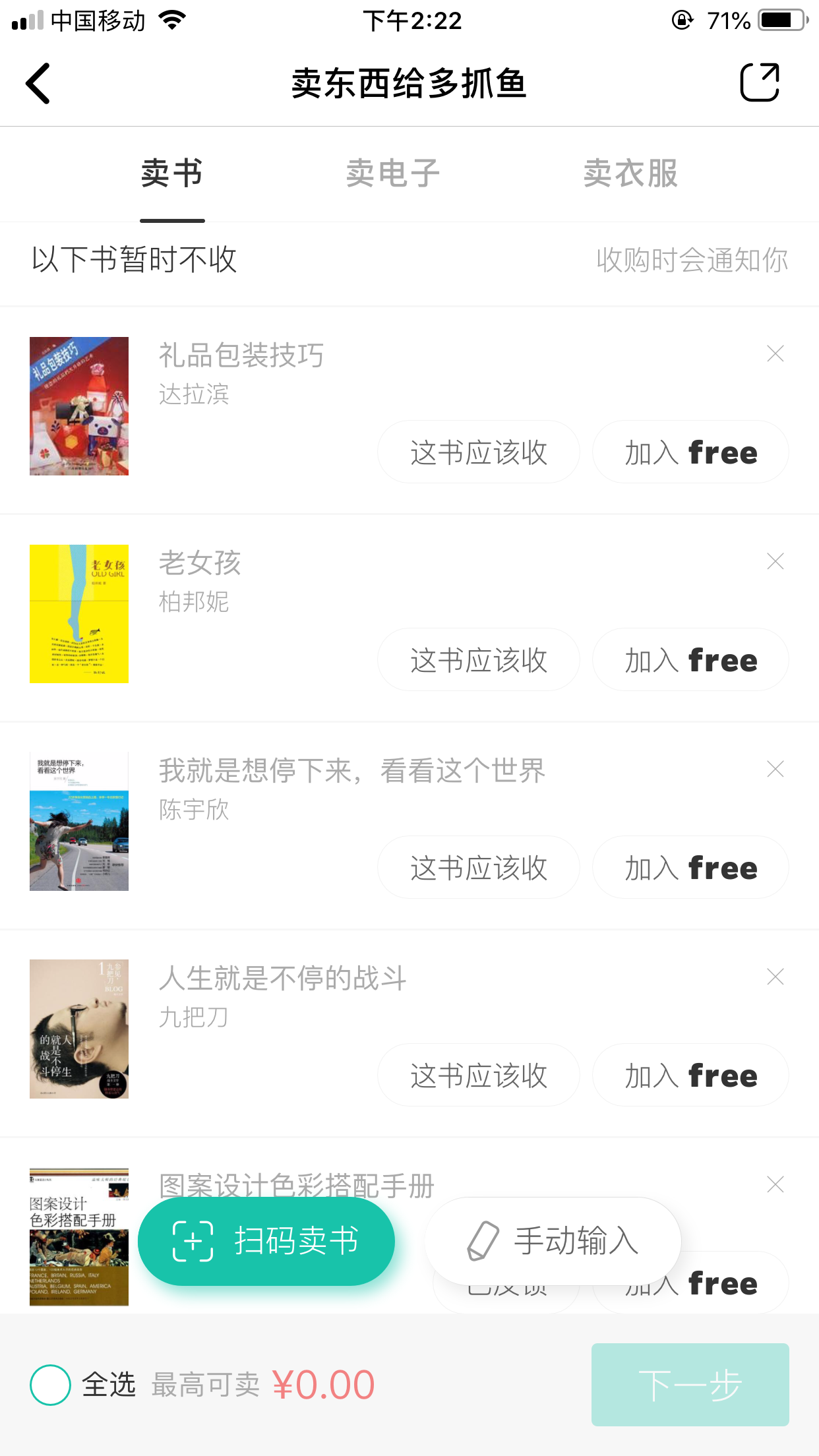Viewport: 819px width, 1456px height.
Task: Add 陈宇欣's book to free
Action: point(690,868)
